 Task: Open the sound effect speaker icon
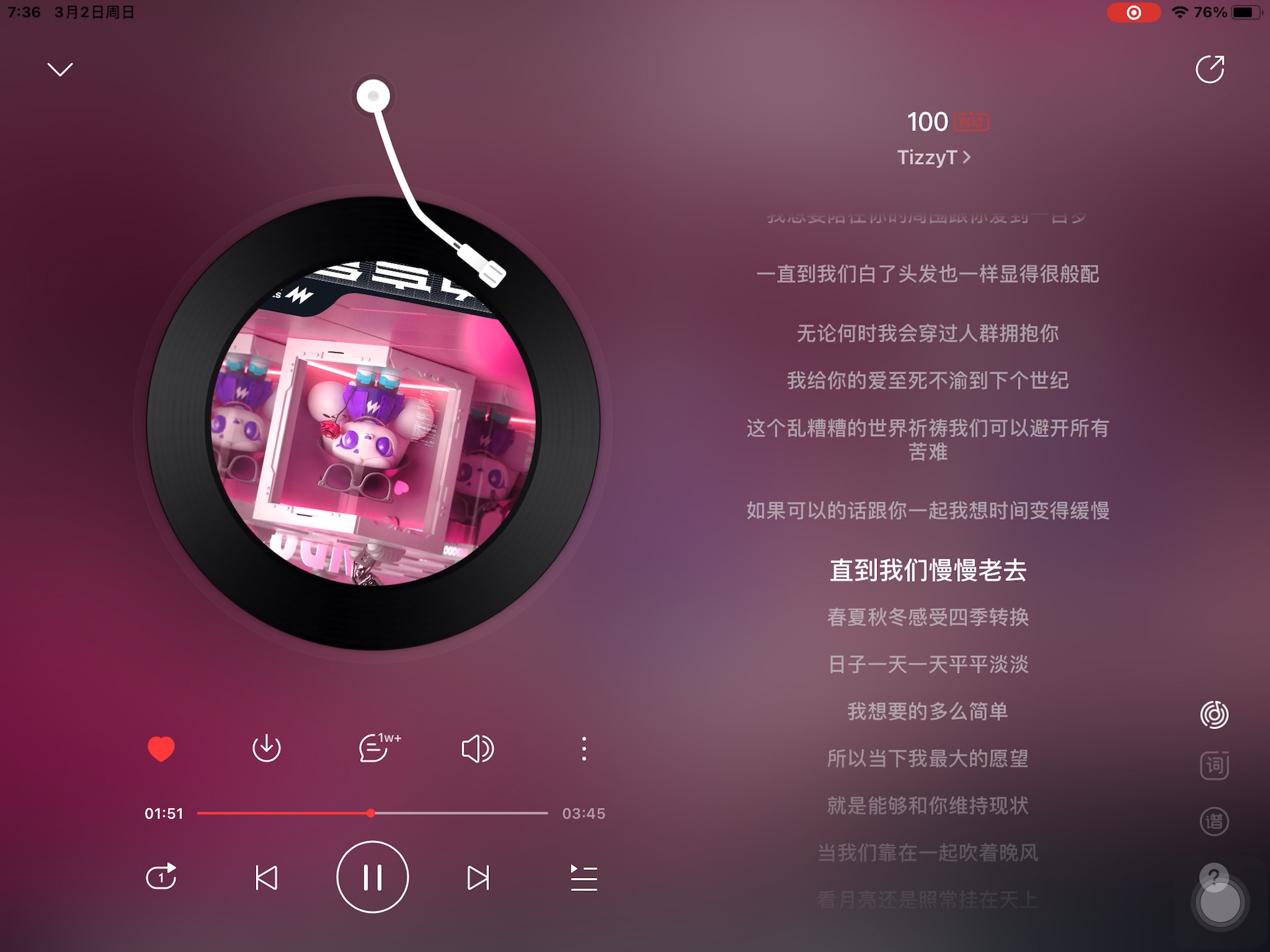click(477, 748)
